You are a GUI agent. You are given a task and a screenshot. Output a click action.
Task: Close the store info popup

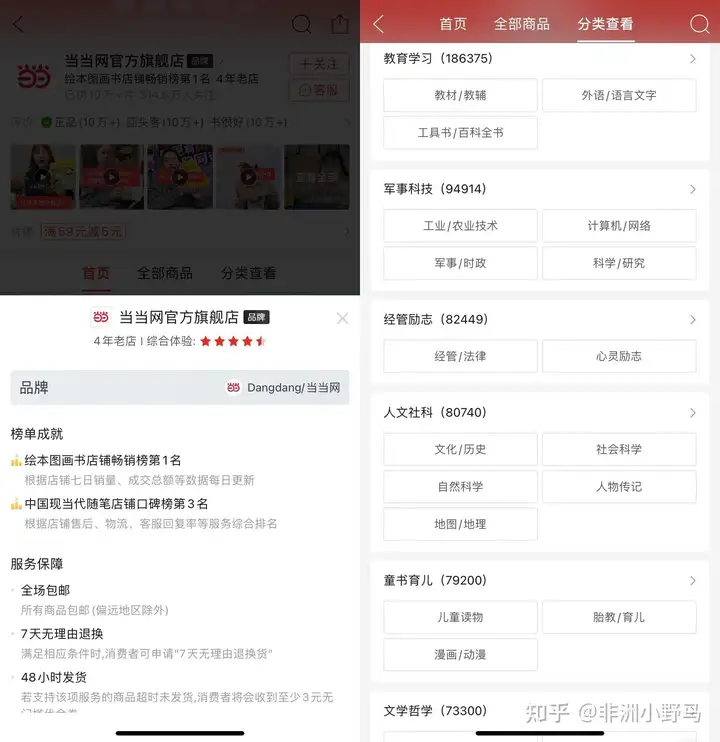(342, 318)
